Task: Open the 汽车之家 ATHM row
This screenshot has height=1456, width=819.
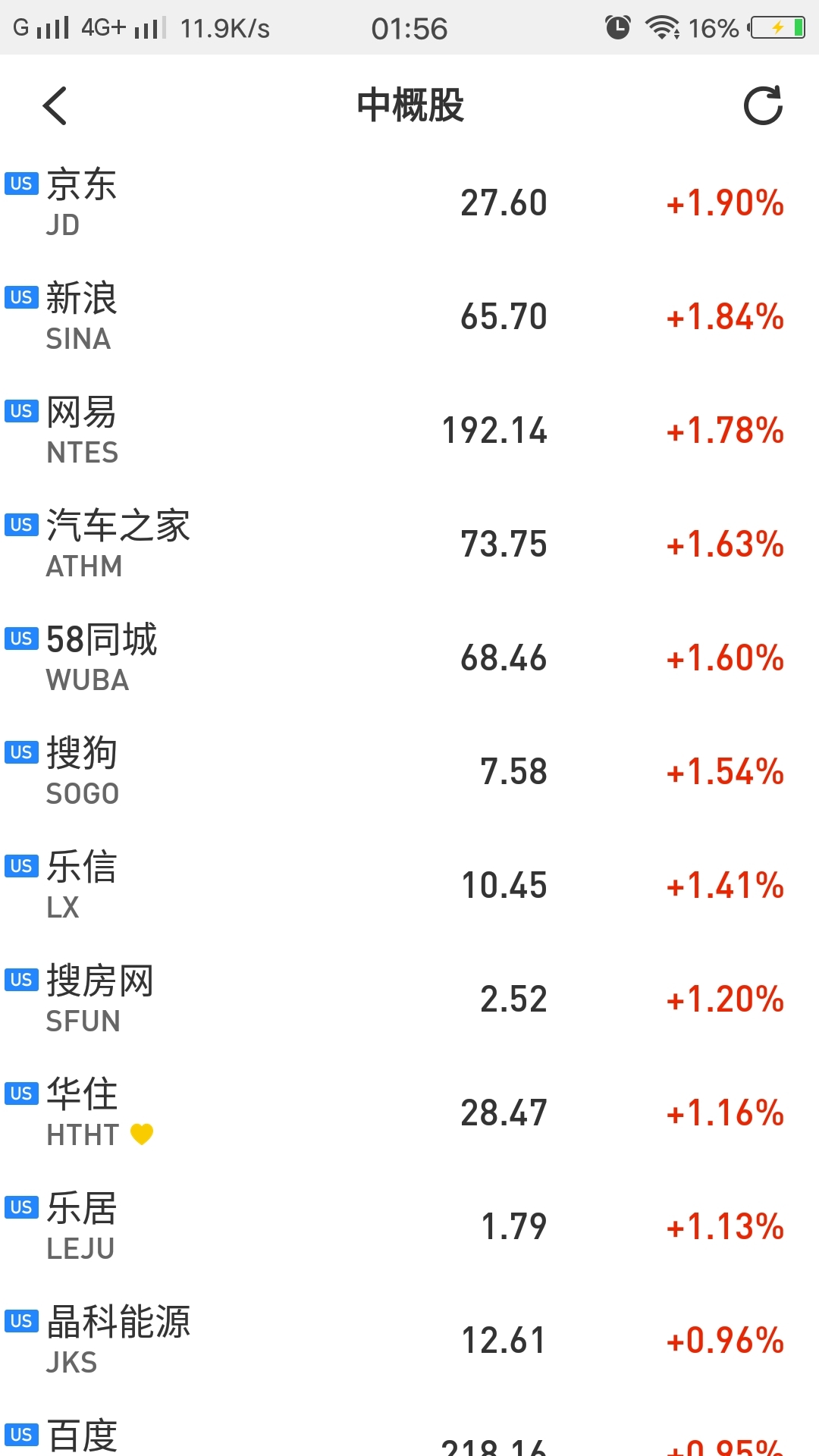Action: (409, 544)
